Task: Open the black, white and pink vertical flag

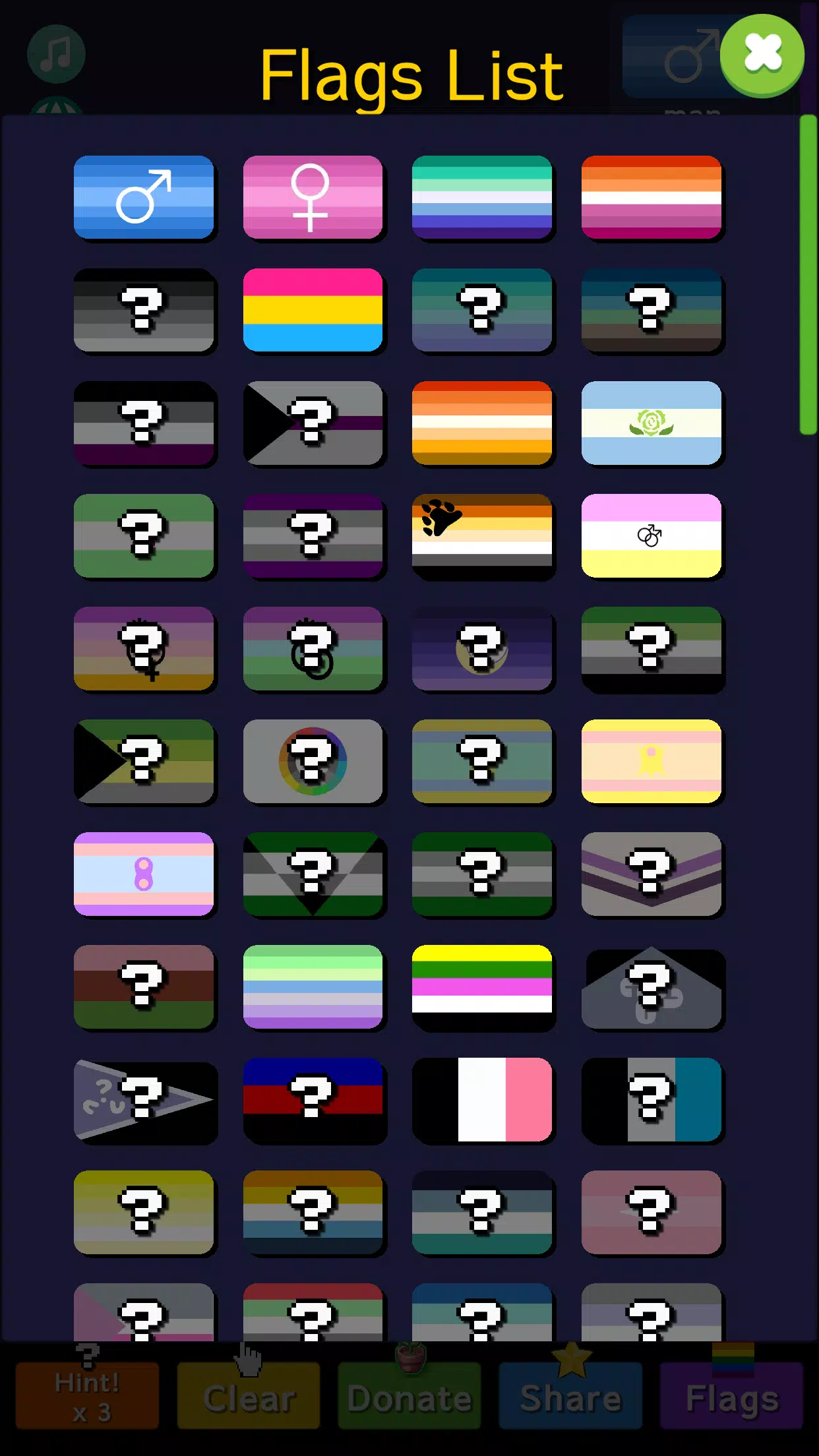Action: [482, 1099]
